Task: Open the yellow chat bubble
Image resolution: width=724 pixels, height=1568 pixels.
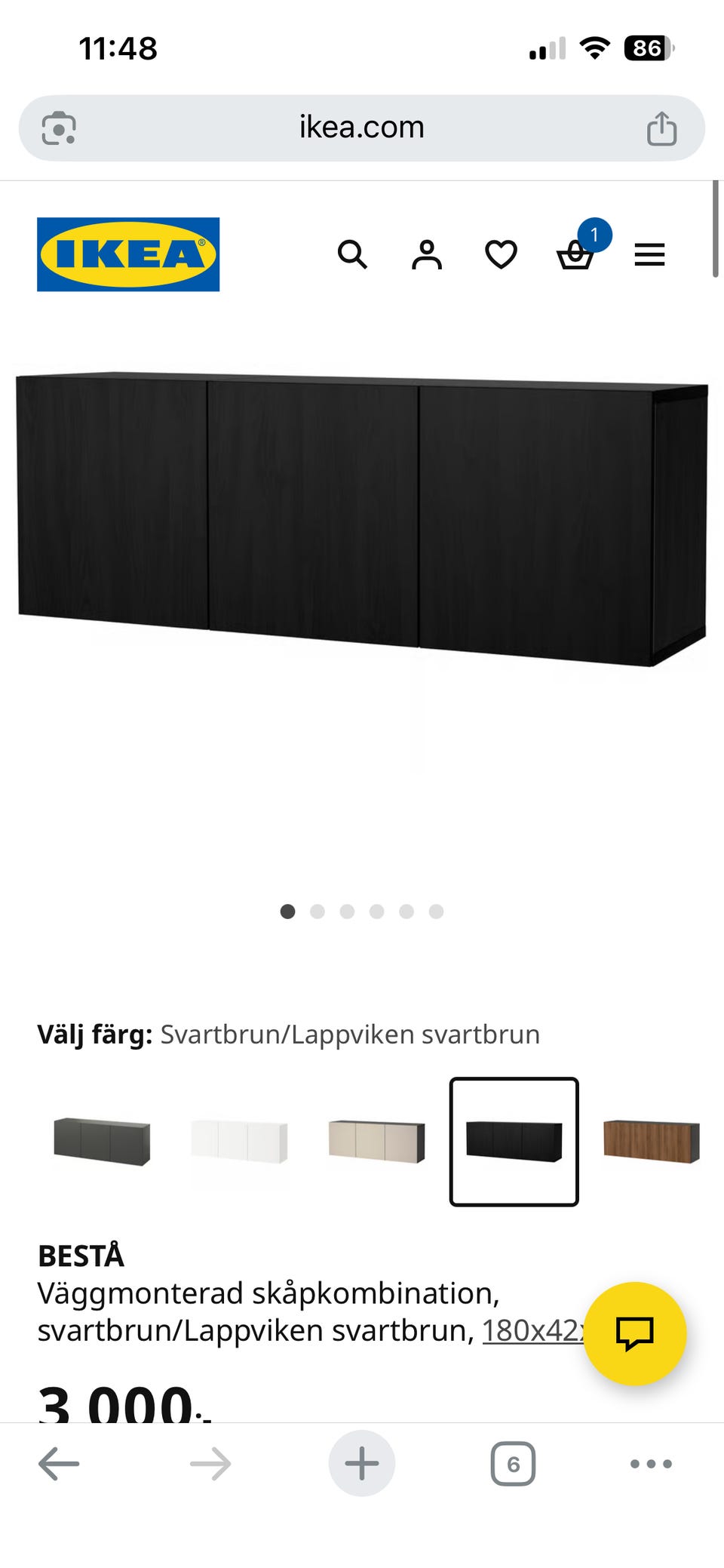Action: 637,1333
